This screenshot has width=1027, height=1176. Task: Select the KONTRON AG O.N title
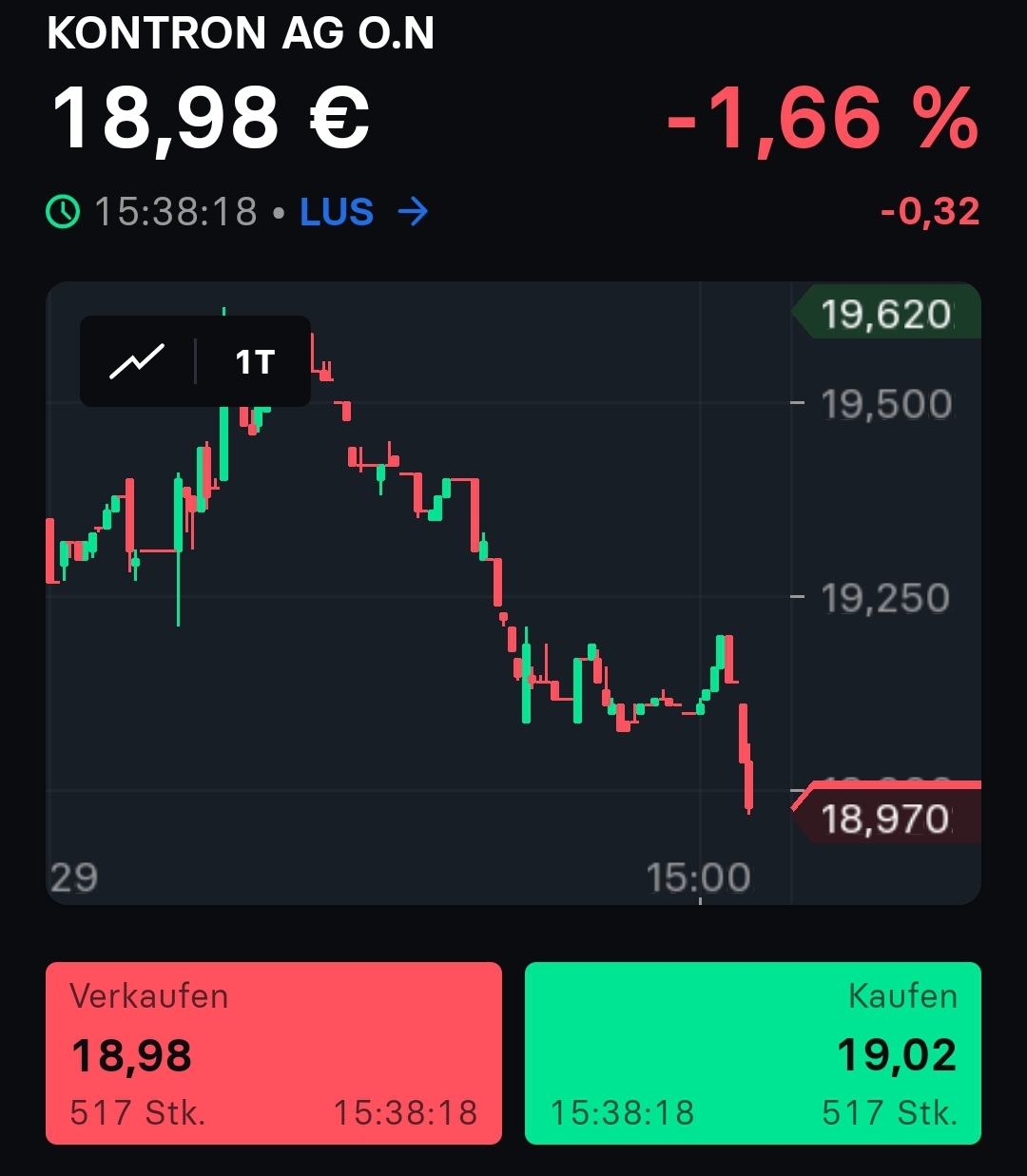(242, 33)
